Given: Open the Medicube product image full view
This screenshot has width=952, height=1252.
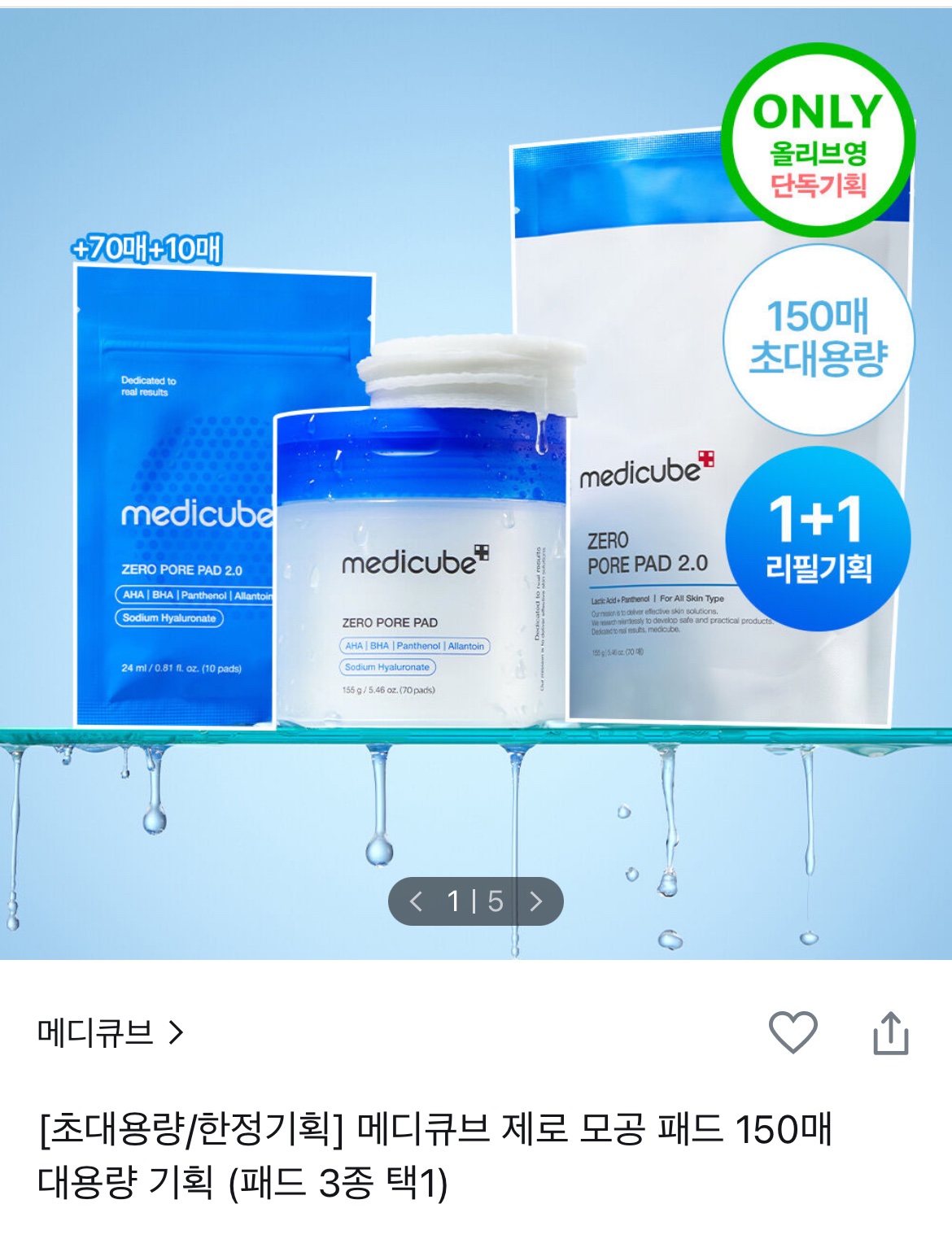Looking at the screenshot, I should click(x=476, y=488).
